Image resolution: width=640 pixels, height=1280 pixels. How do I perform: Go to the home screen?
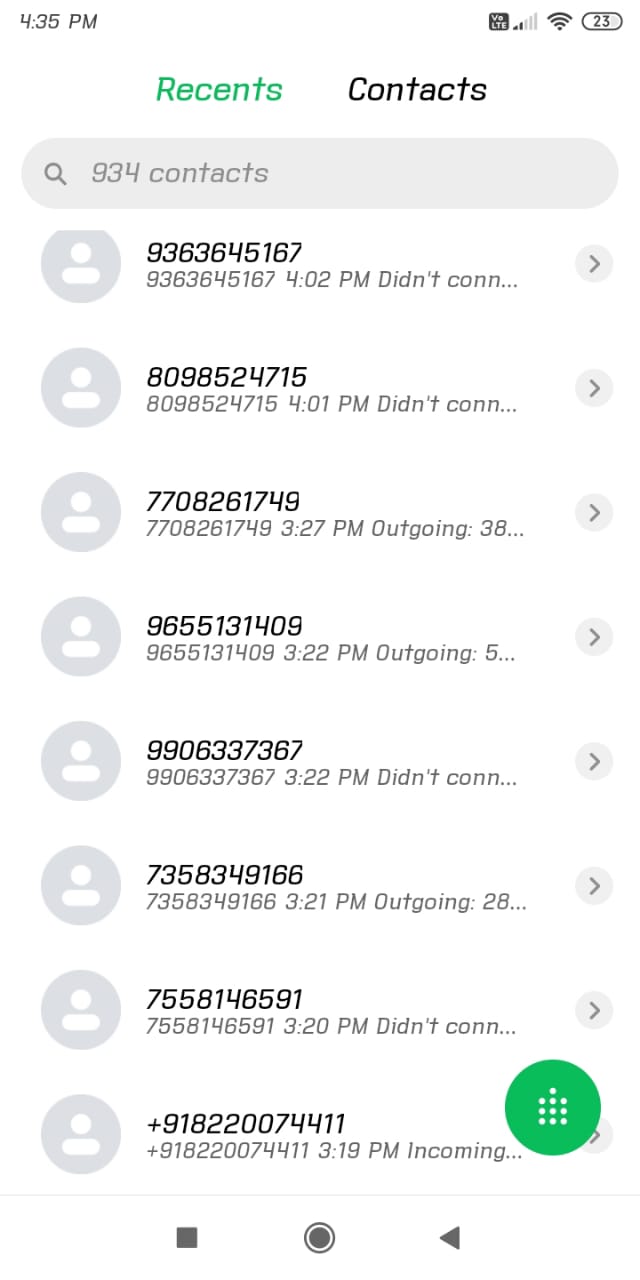(319, 1238)
